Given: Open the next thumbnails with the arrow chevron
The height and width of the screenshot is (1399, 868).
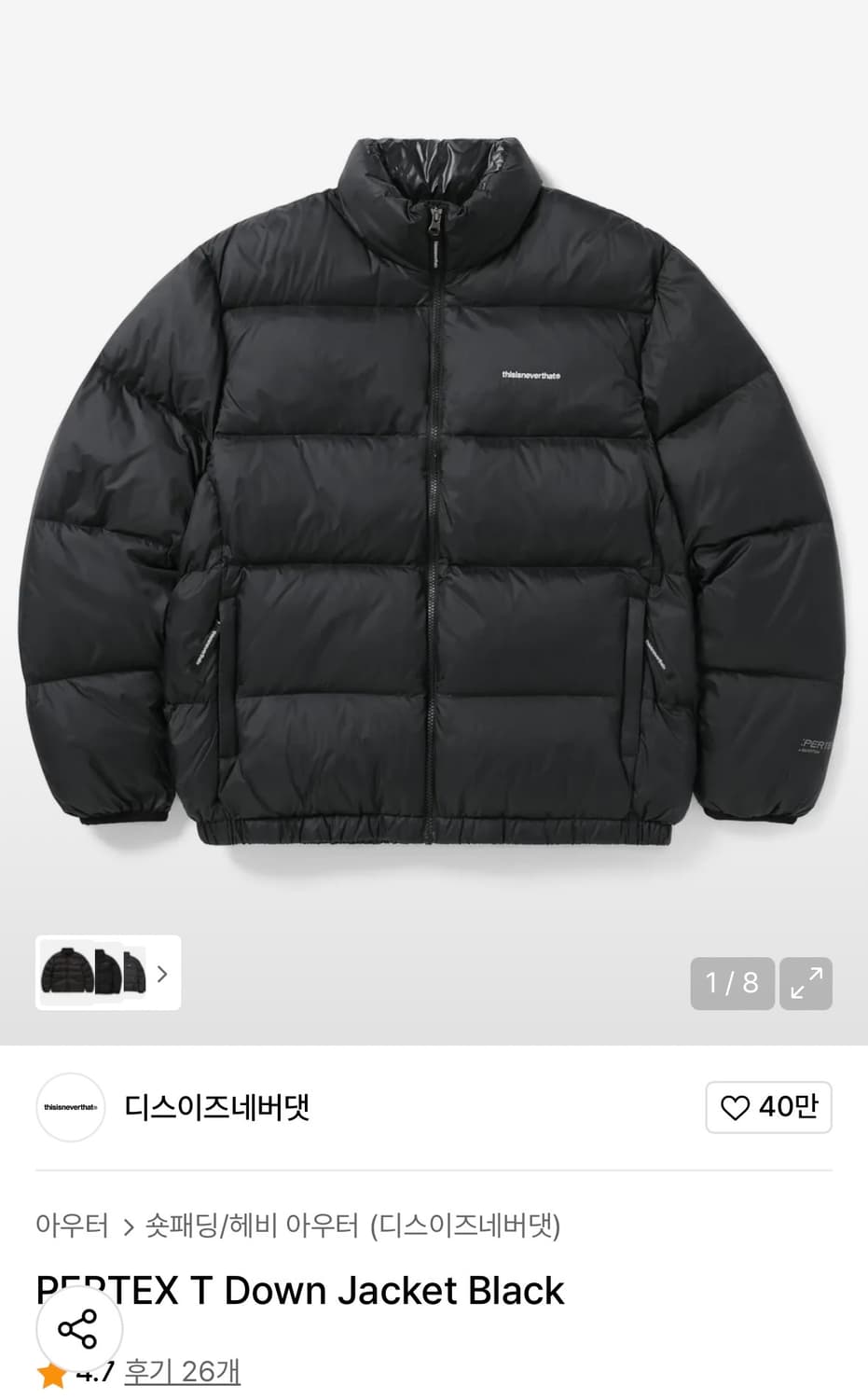Looking at the screenshot, I should (162, 975).
